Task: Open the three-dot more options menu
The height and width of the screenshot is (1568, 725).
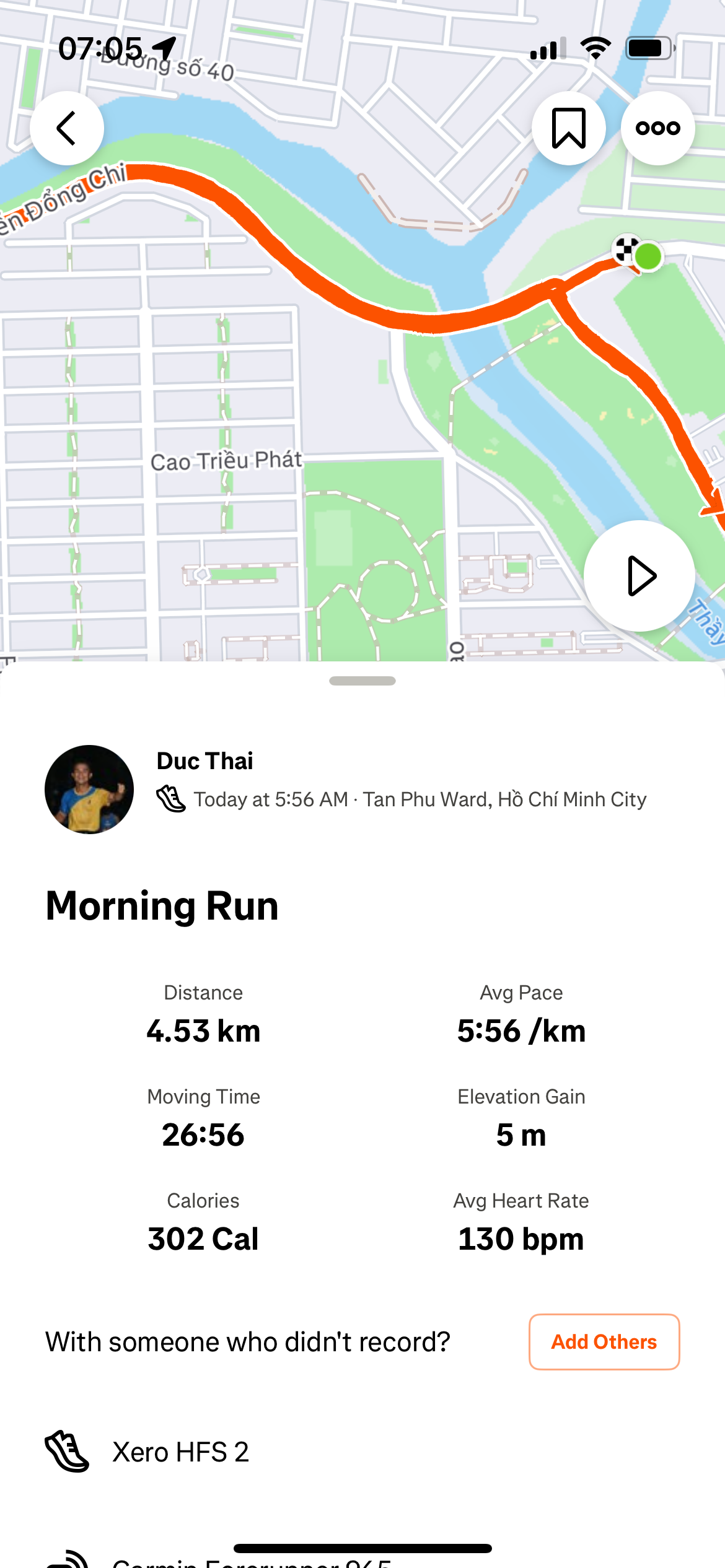Action: coord(657,128)
